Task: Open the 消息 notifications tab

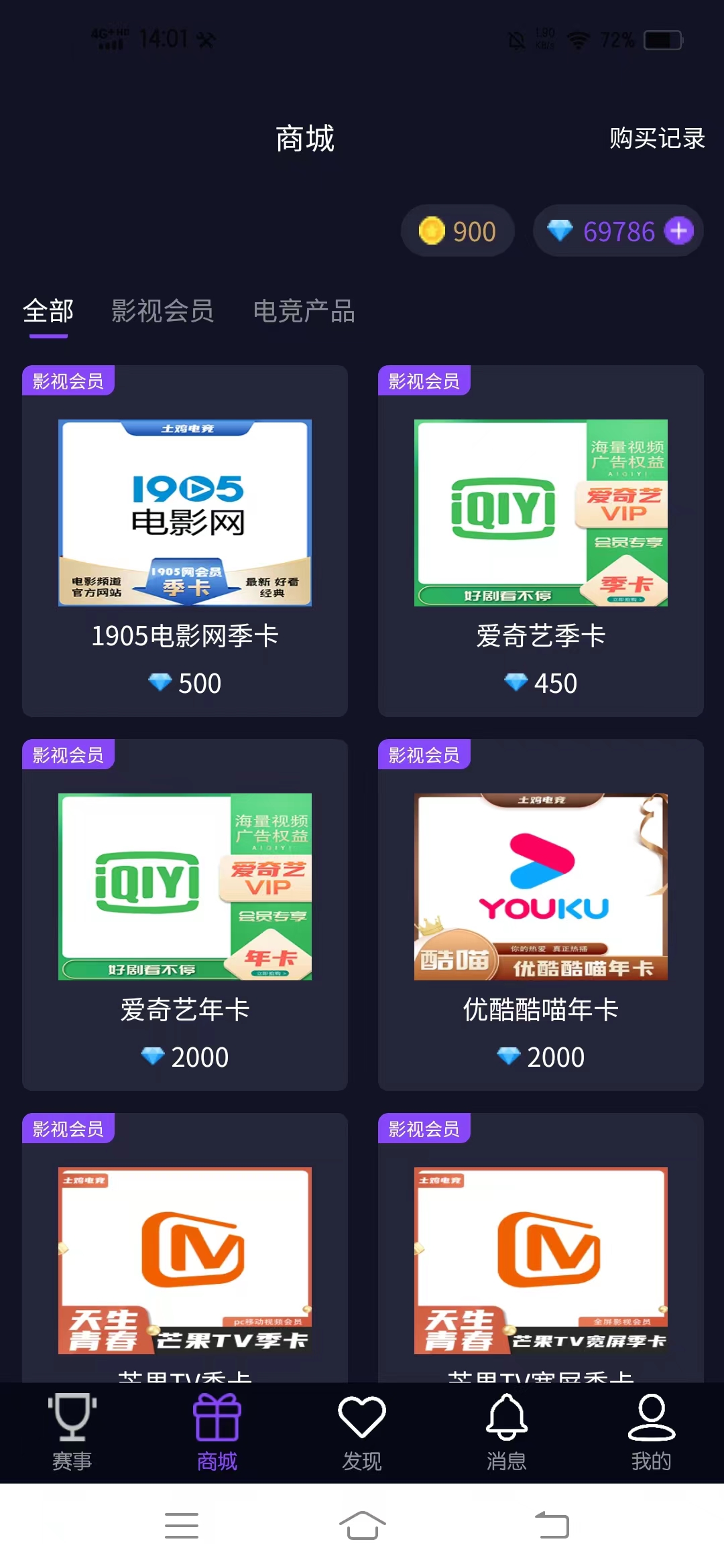Action: click(x=507, y=1432)
